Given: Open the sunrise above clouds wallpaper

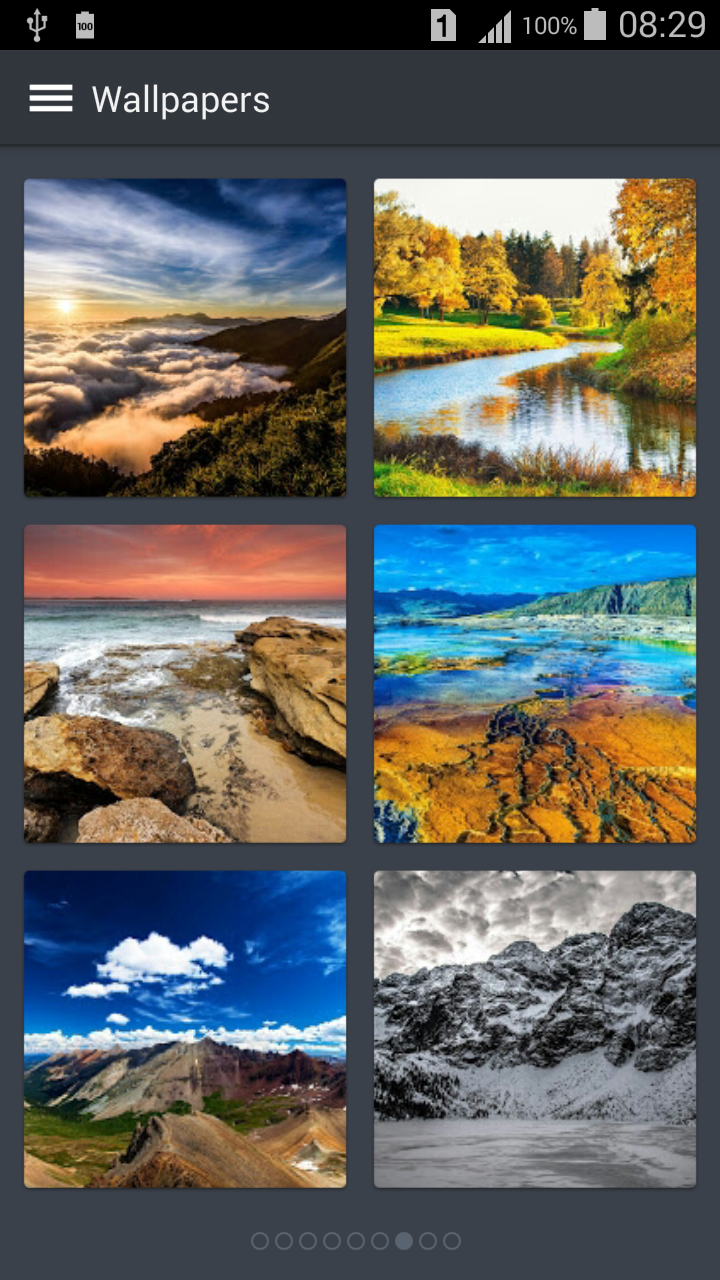Looking at the screenshot, I should coord(185,338).
